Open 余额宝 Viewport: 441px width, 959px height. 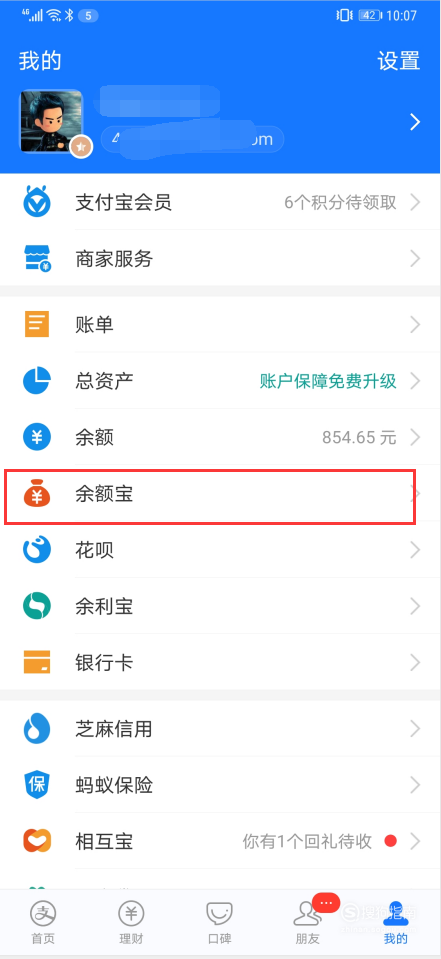point(220,494)
